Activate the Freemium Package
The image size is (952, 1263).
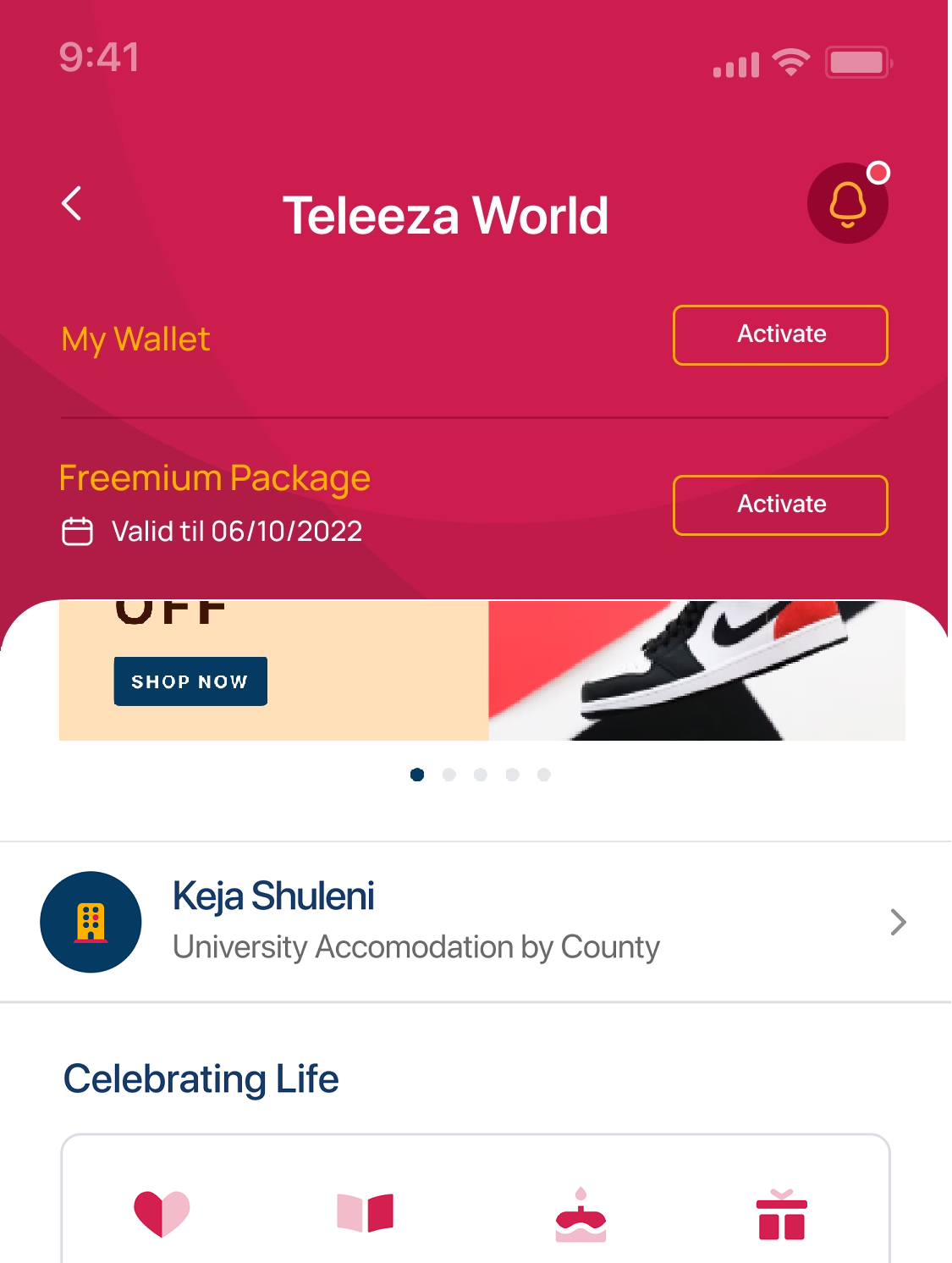[779, 505]
